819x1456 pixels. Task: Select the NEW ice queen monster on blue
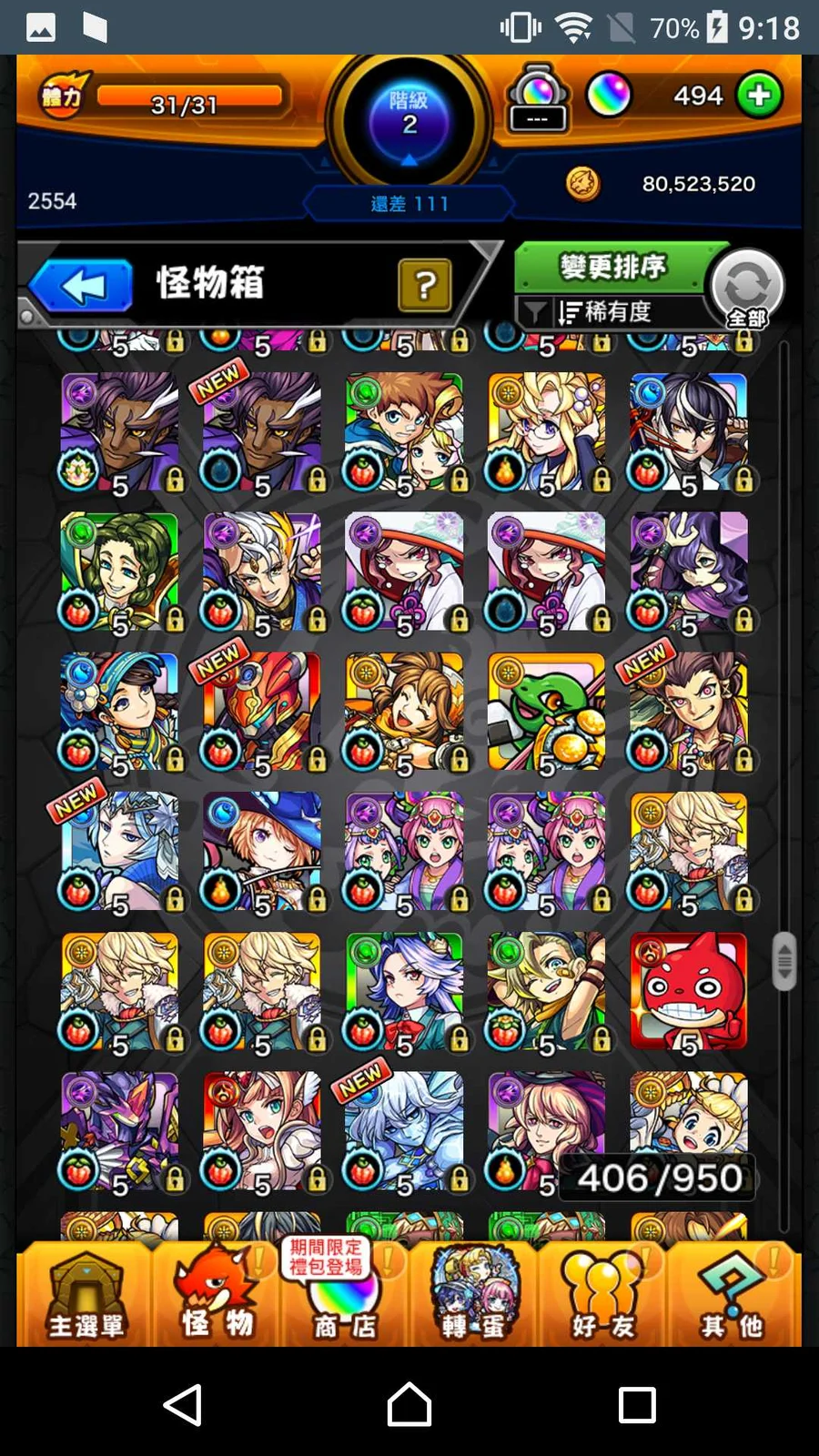click(120, 851)
